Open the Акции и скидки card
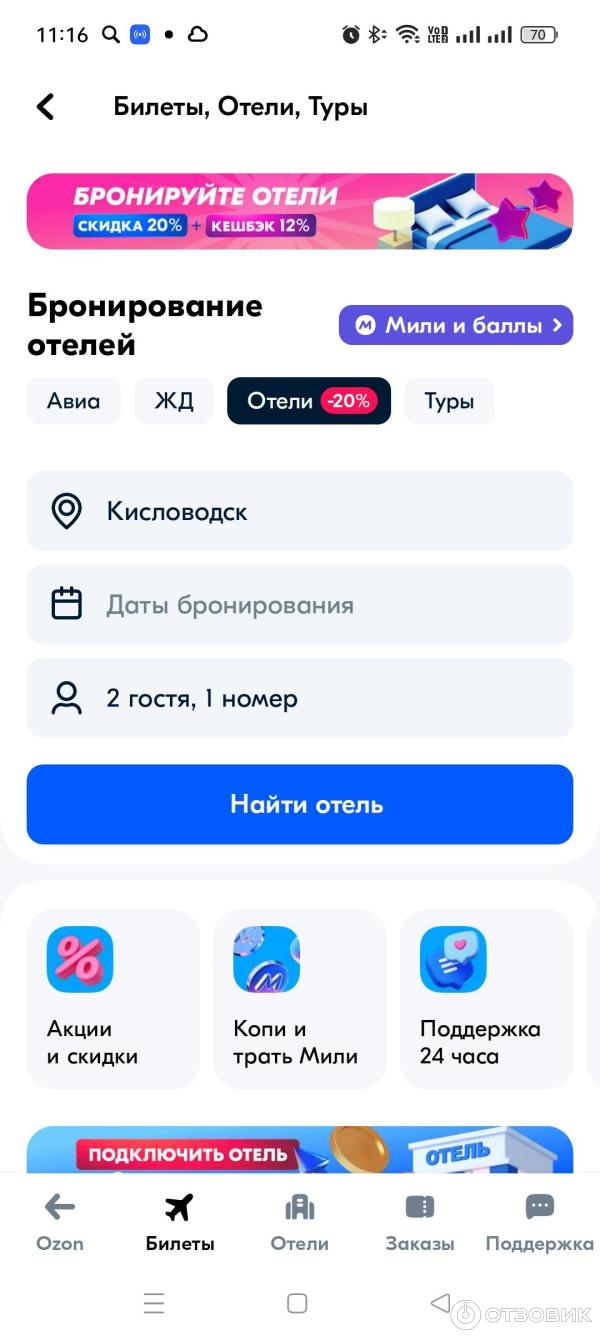 point(113,999)
